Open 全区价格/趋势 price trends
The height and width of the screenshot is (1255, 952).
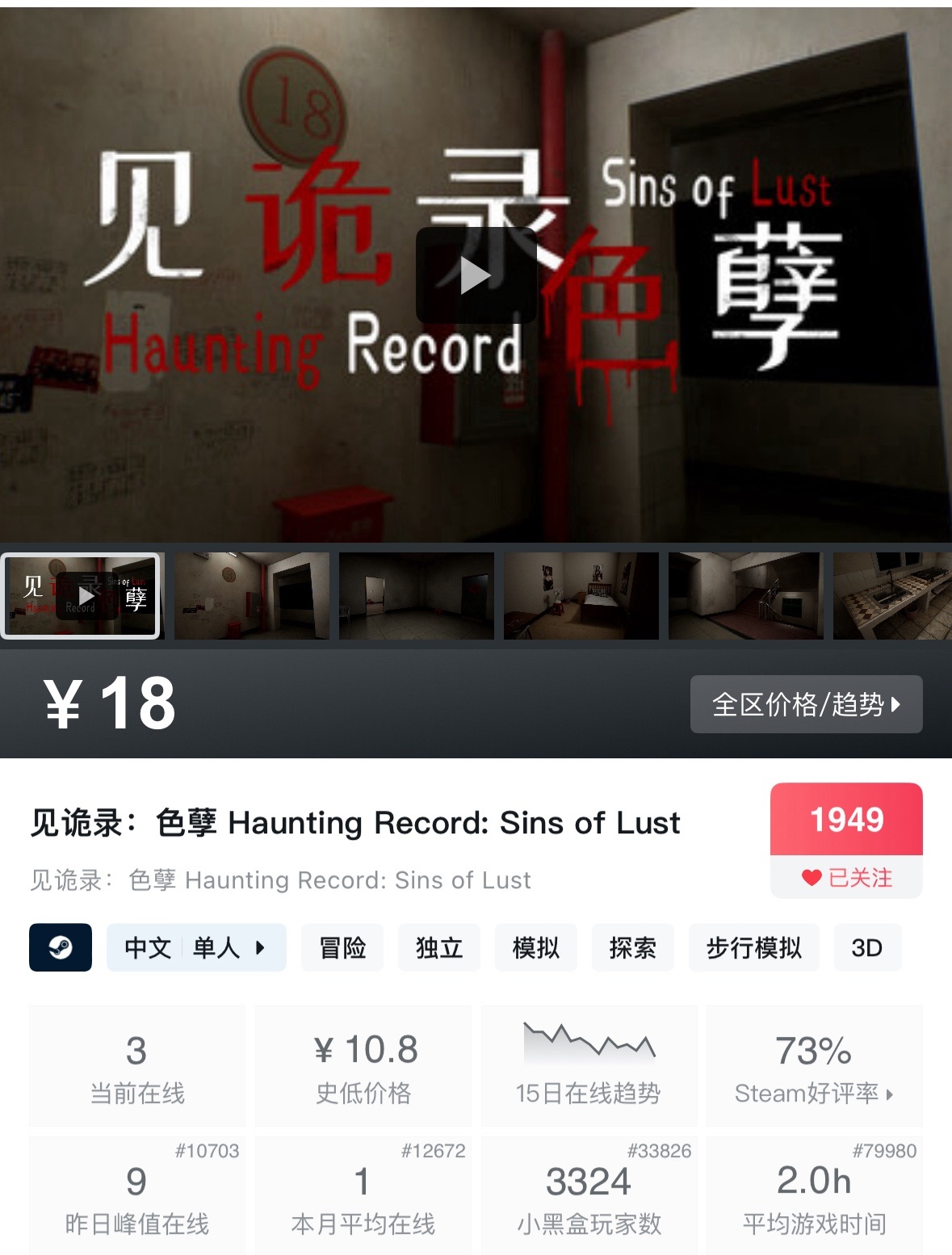pos(806,704)
